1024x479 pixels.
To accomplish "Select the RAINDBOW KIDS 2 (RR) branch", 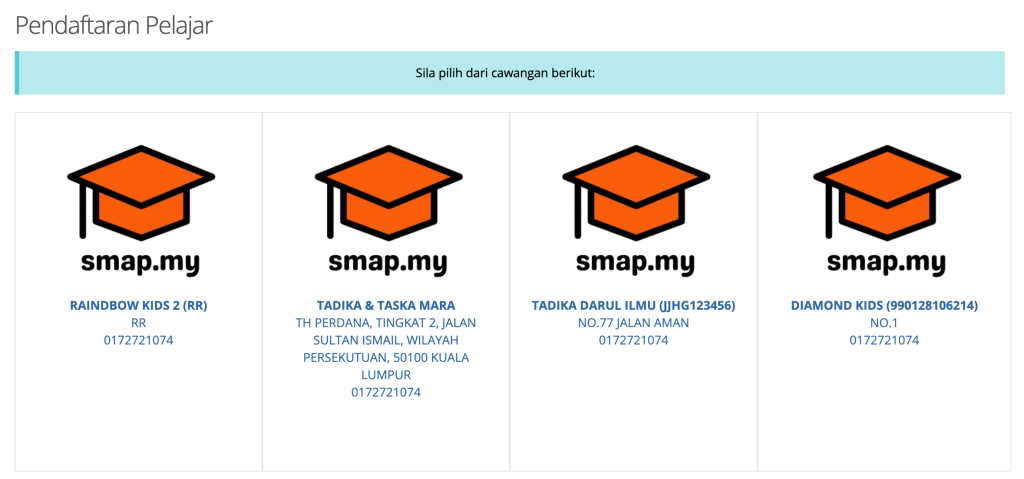I will (138, 305).
